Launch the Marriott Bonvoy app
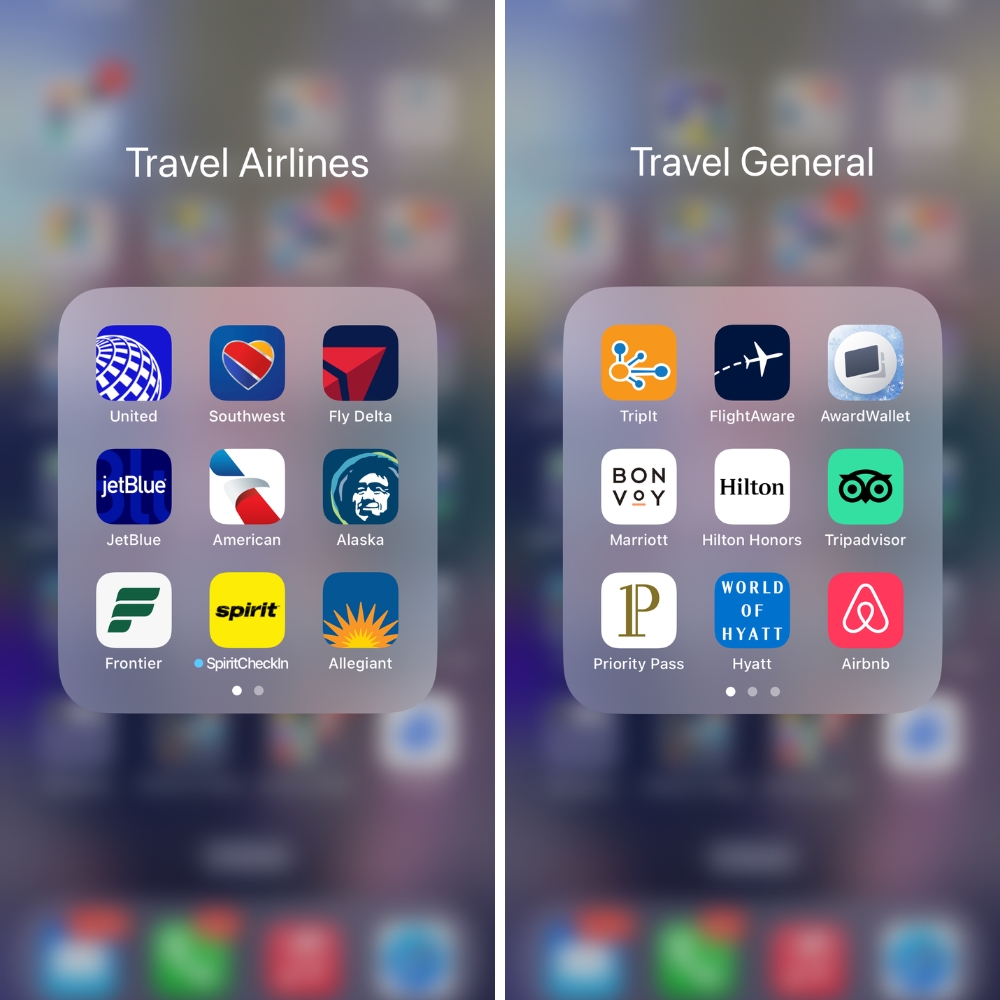1000x1000 pixels. tap(639, 487)
